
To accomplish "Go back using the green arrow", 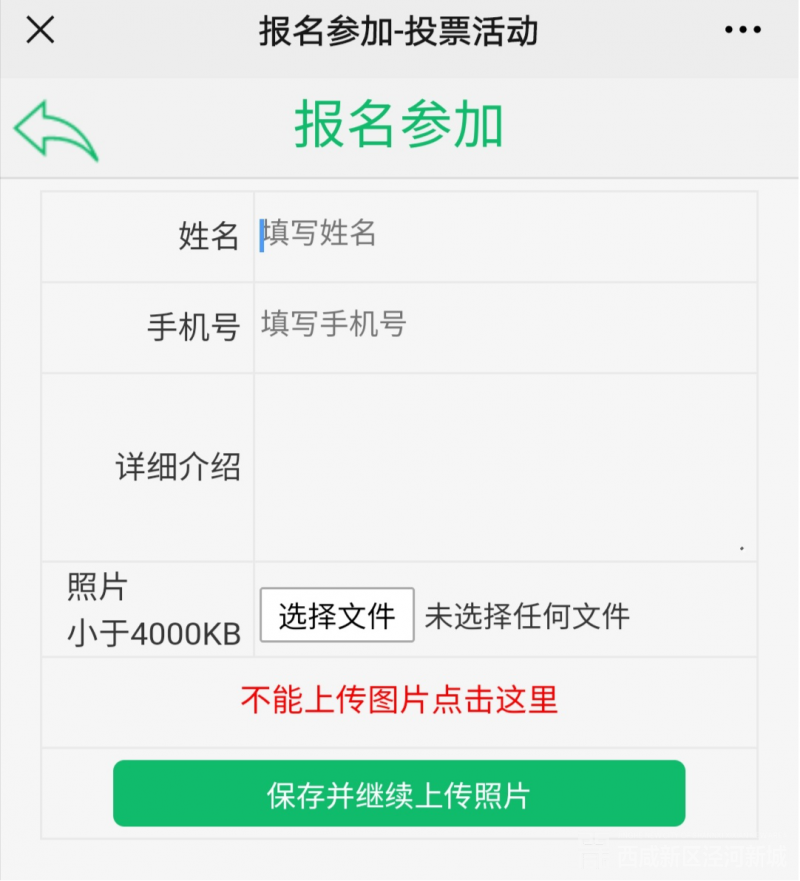I will [56, 131].
